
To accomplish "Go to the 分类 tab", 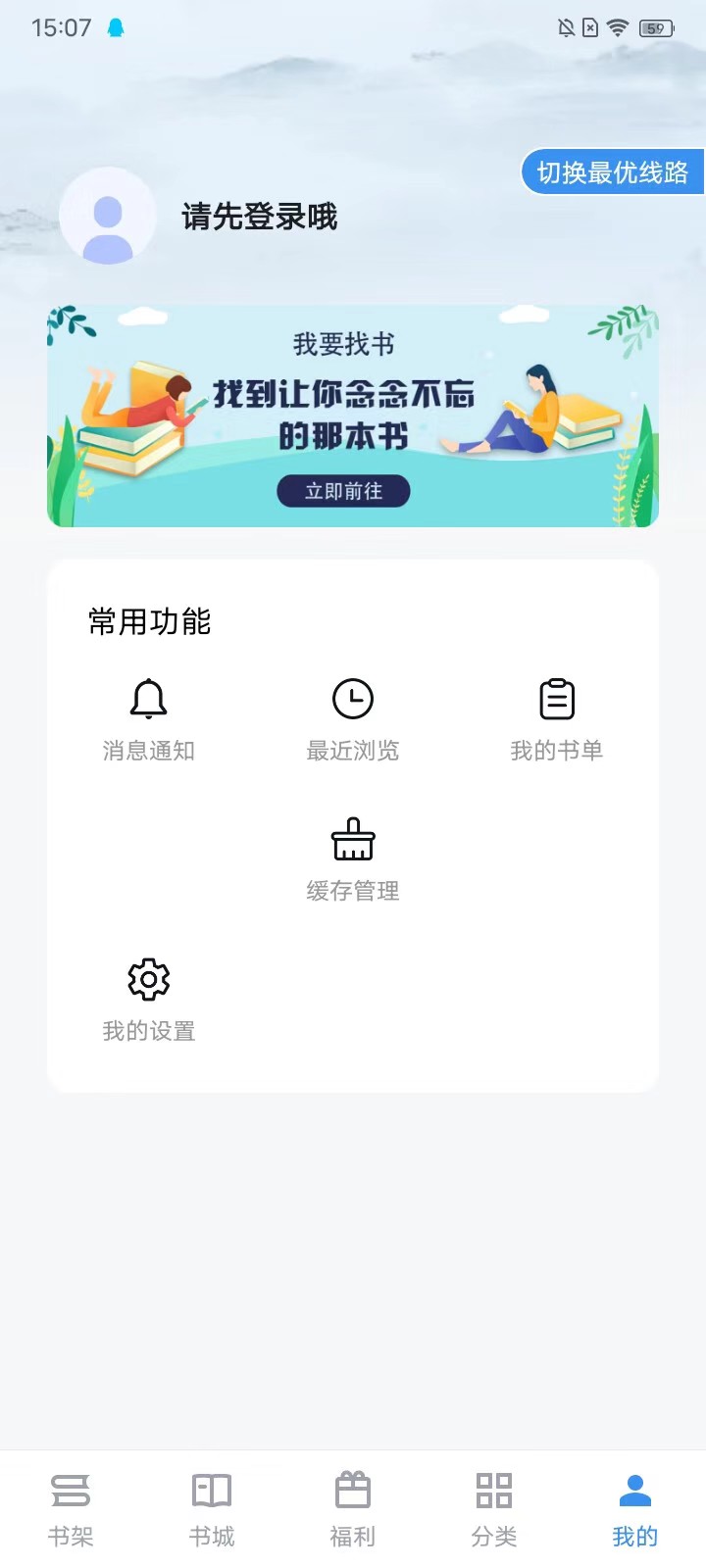I will [x=494, y=1510].
